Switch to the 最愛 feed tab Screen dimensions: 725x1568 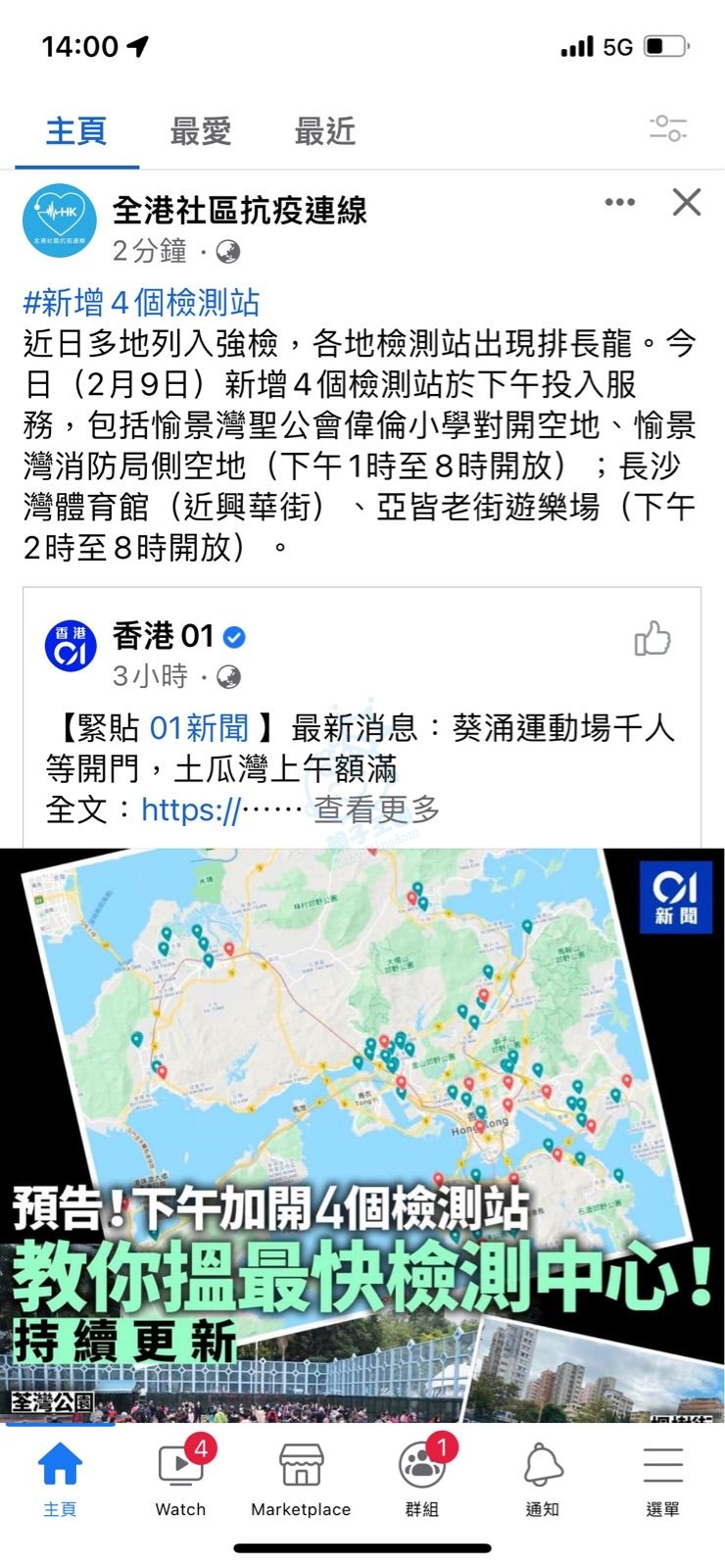[x=200, y=130]
